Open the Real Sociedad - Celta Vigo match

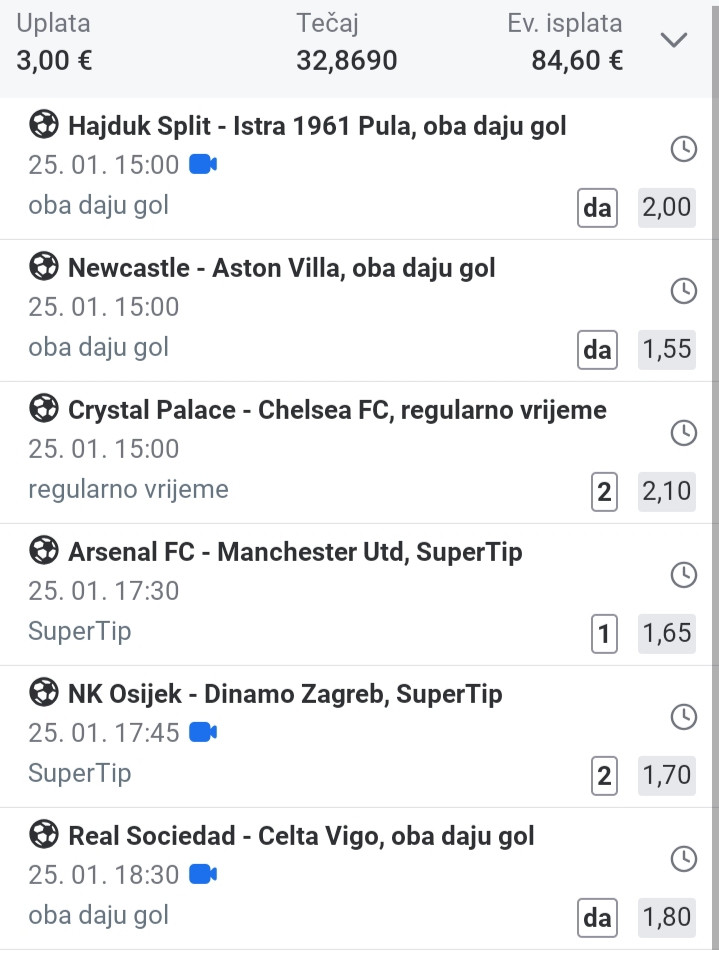(300, 836)
